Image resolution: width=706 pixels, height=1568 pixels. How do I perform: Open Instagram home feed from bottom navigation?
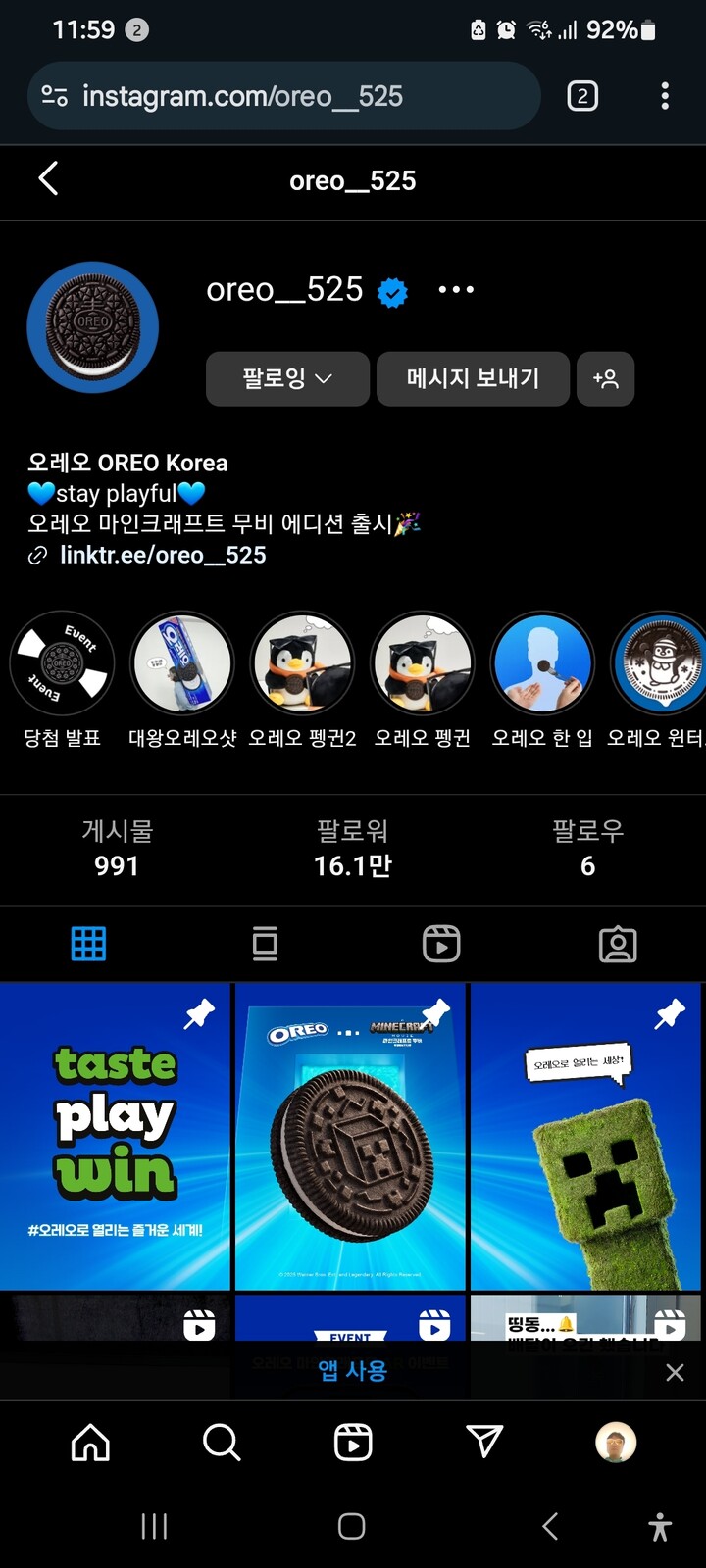pos(90,1442)
